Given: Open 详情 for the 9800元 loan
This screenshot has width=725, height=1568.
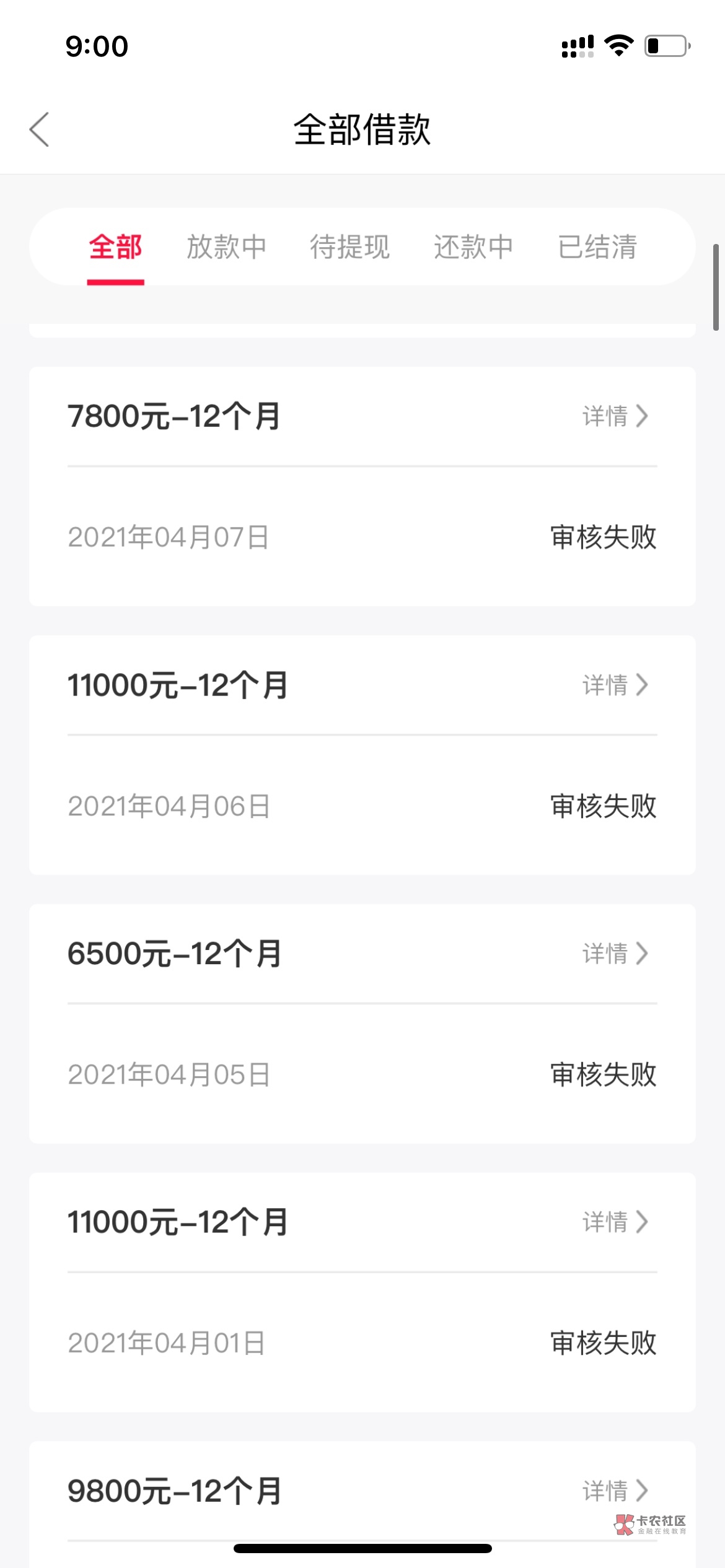Looking at the screenshot, I should pos(615,1491).
